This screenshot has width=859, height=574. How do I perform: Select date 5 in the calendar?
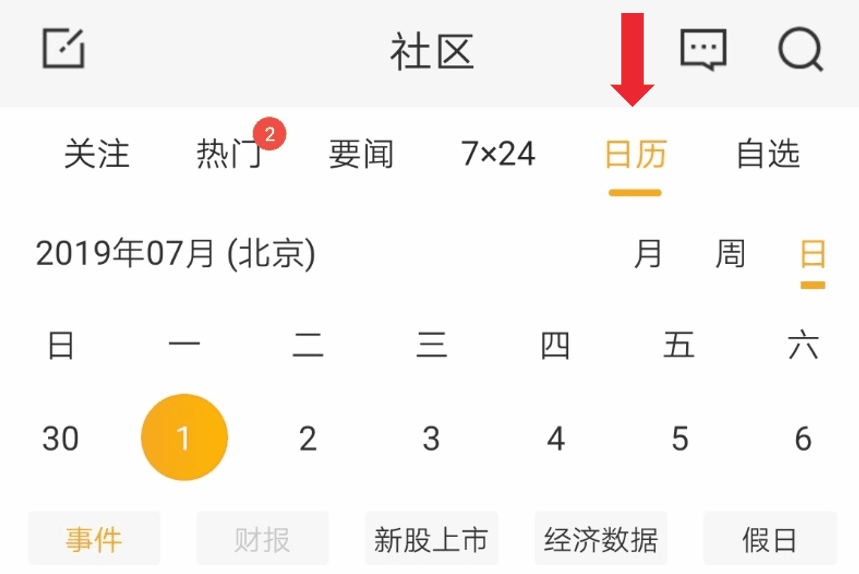(x=679, y=439)
